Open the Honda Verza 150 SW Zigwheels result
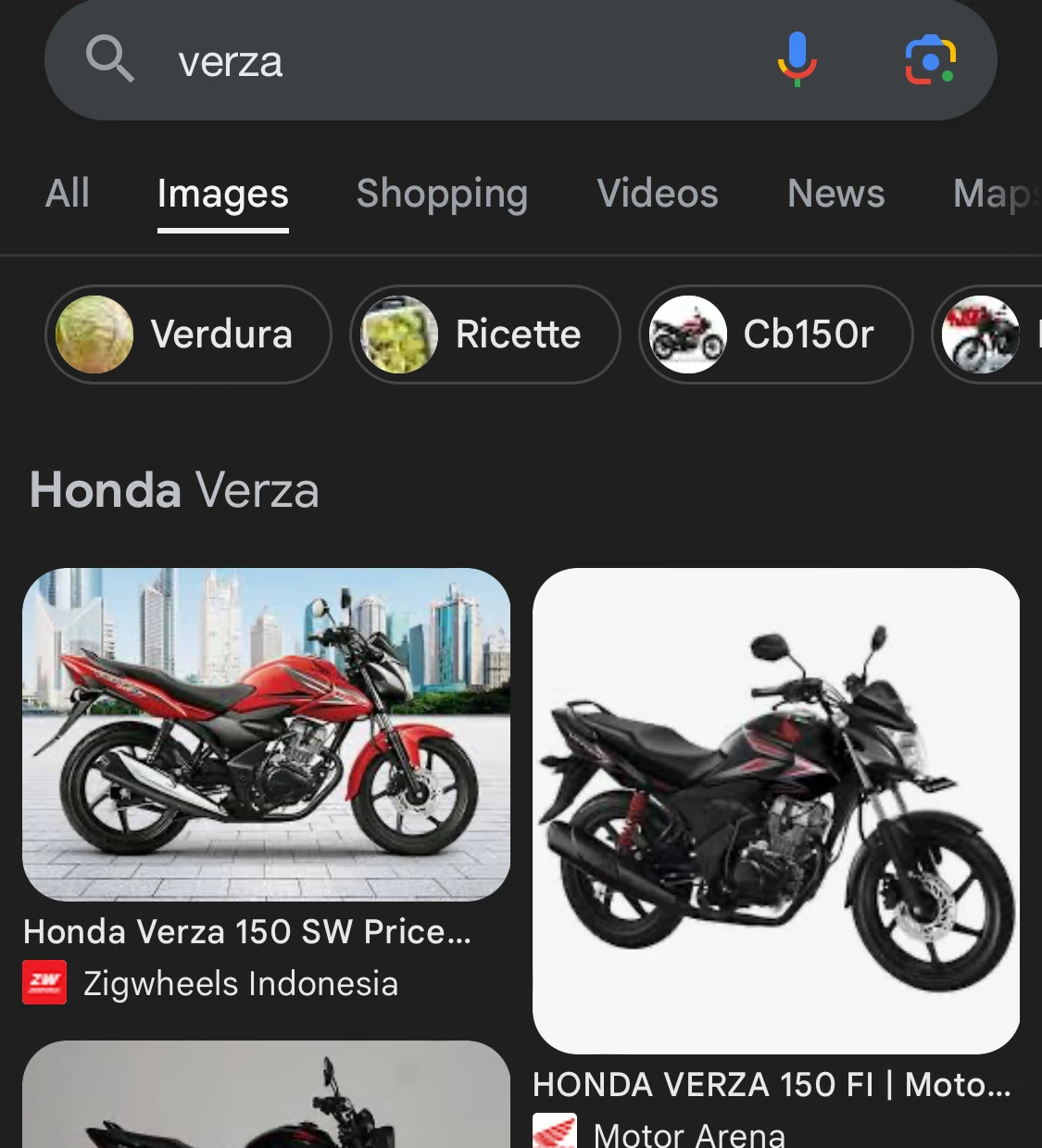This screenshot has width=1042, height=1148. coord(266,734)
